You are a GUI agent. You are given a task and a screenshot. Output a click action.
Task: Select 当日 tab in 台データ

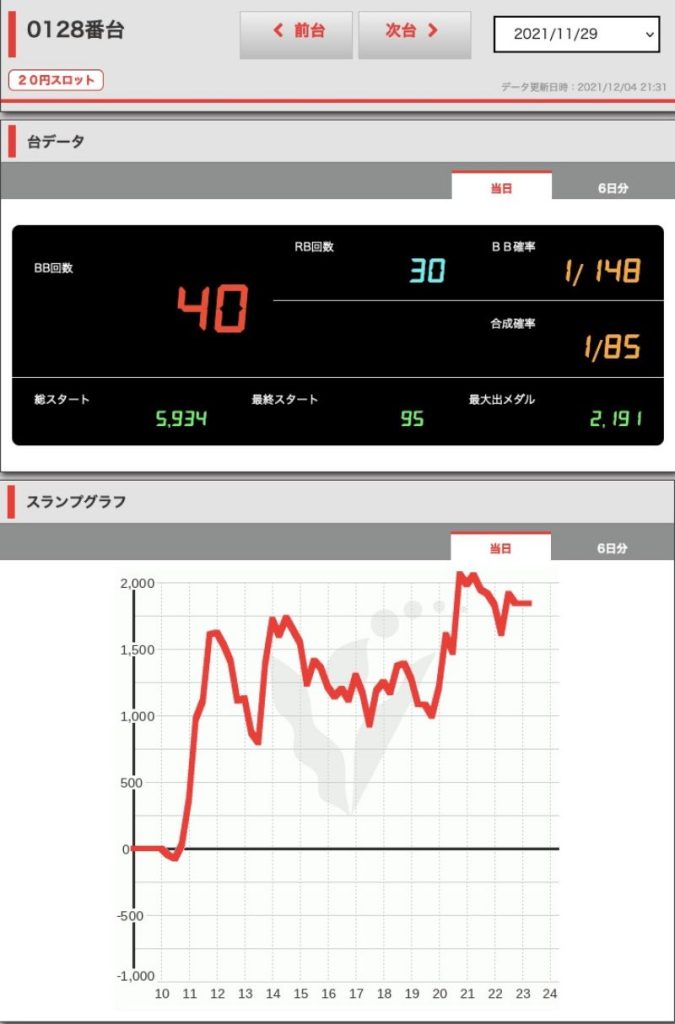[501, 187]
